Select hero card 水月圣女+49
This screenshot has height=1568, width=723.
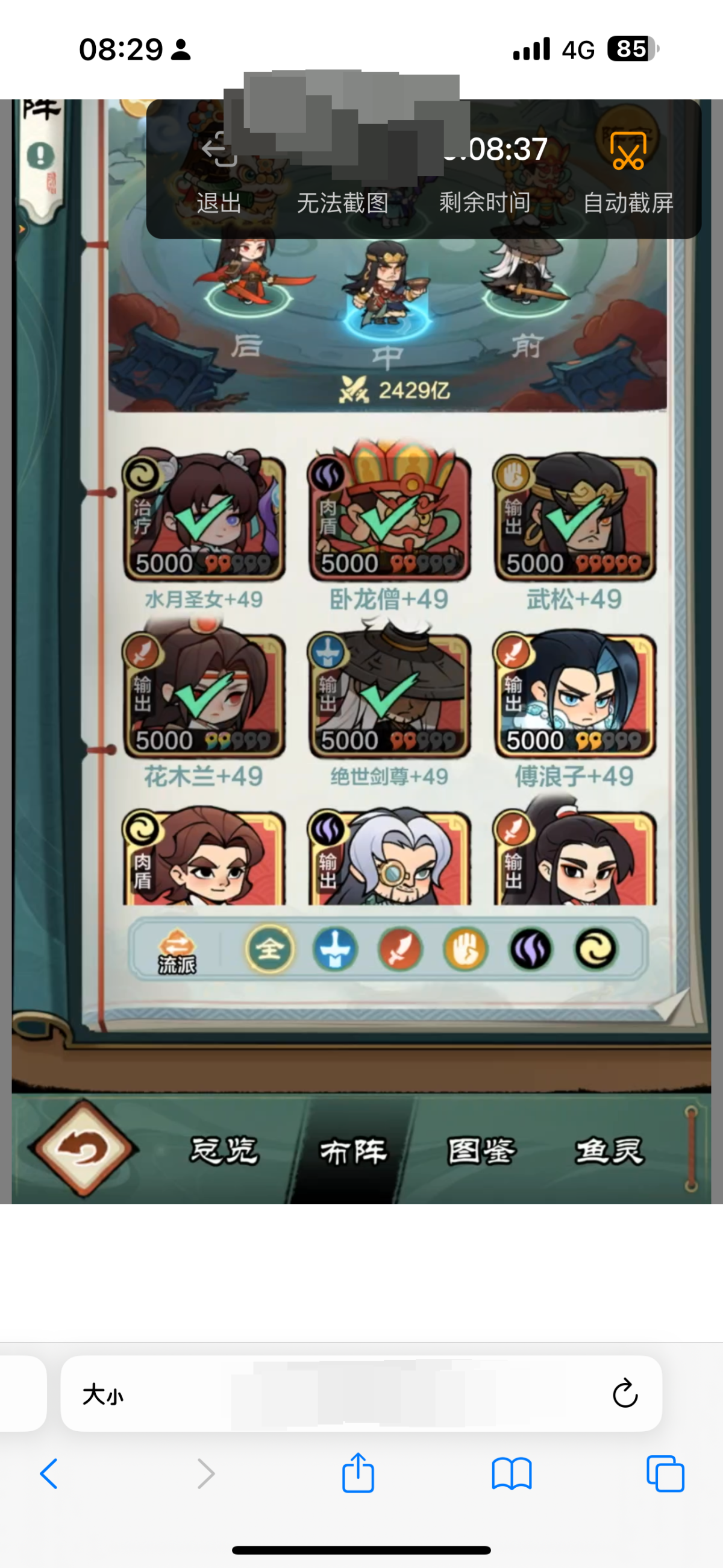(204, 518)
